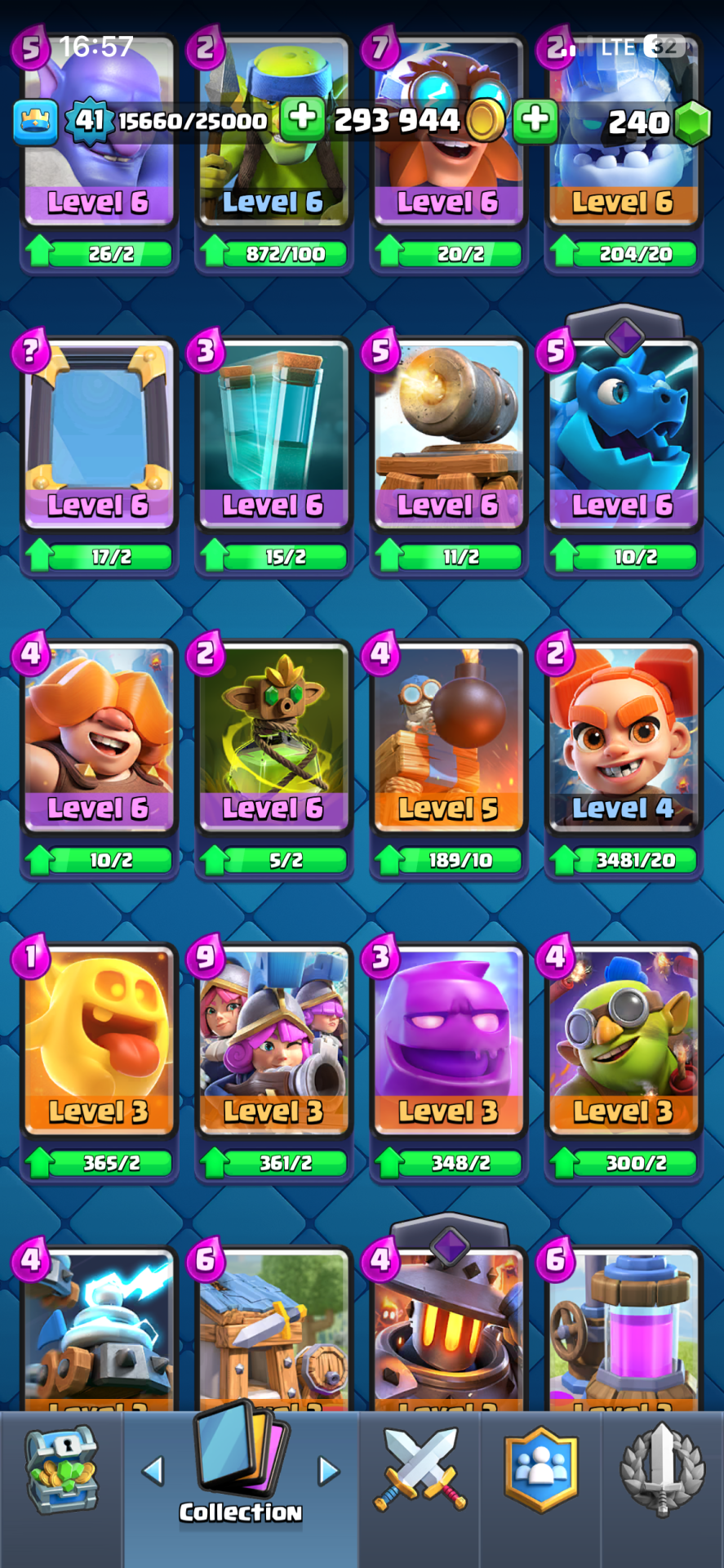724x1568 pixels.
Task: Open the Events sword laurel tab
Action: point(662,1470)
